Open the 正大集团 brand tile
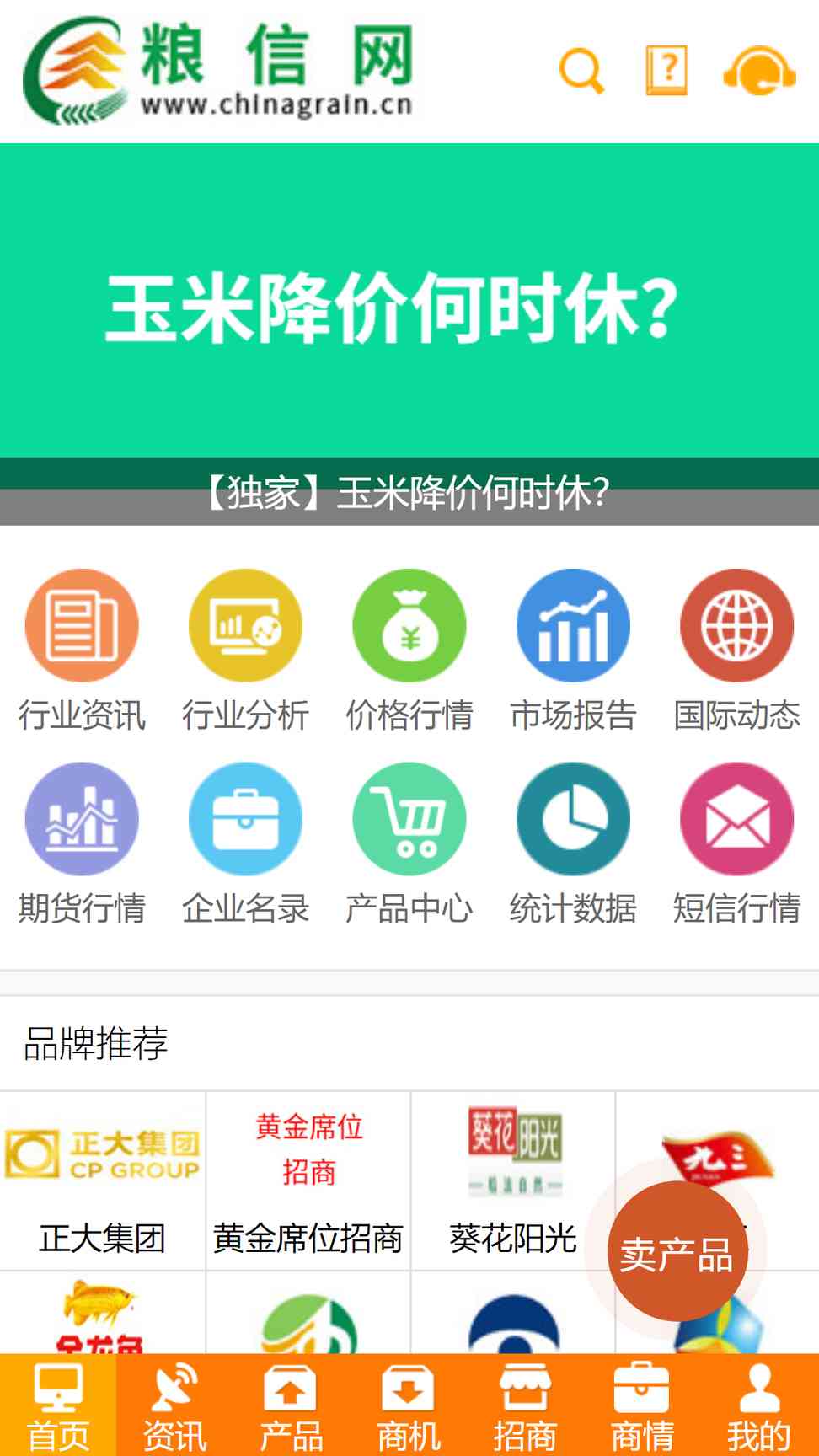Image resolution: width=819 pixels, height=1456 pixels. (x=103, y=1181)
